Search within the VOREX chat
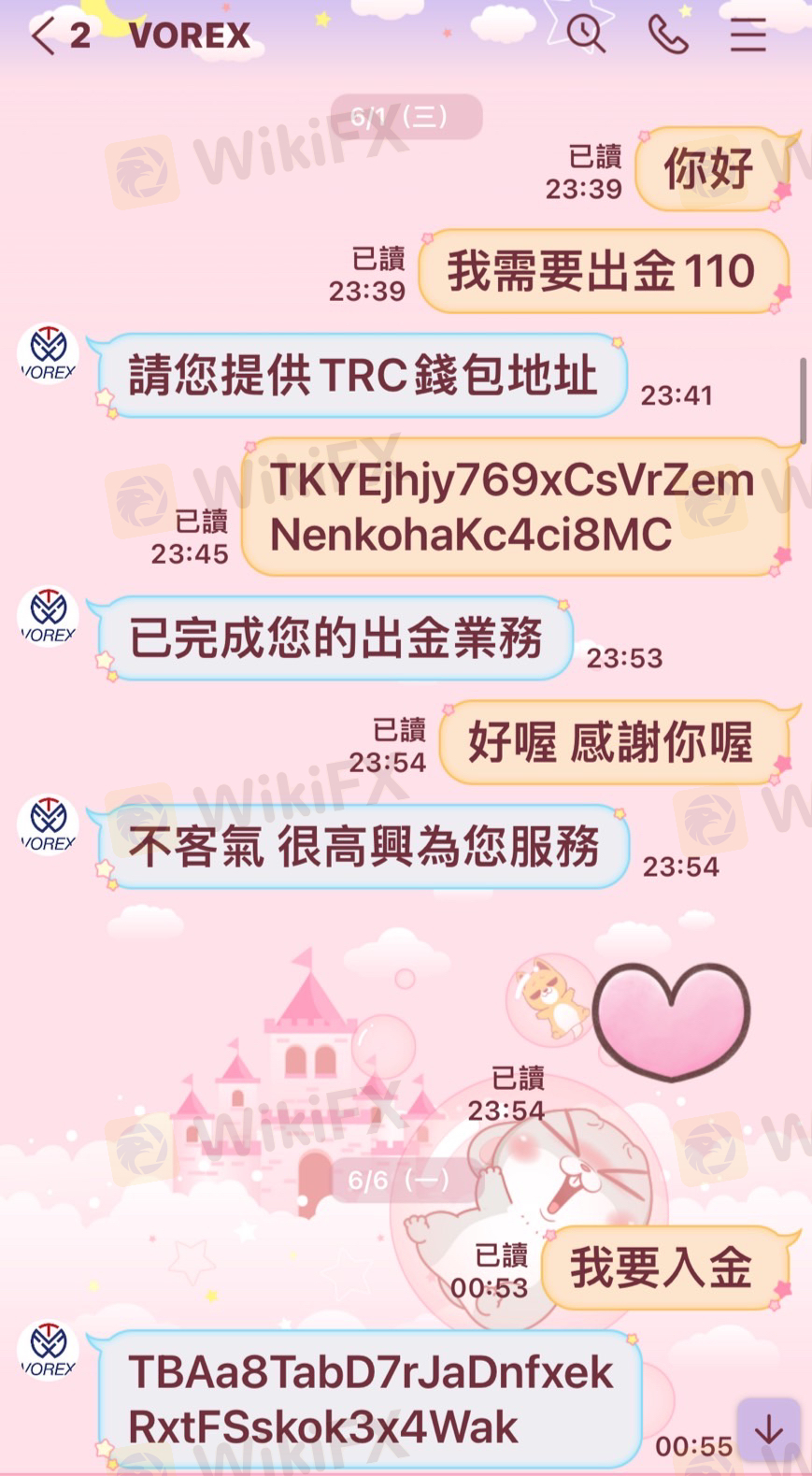812x1476 pixels. 586,35
